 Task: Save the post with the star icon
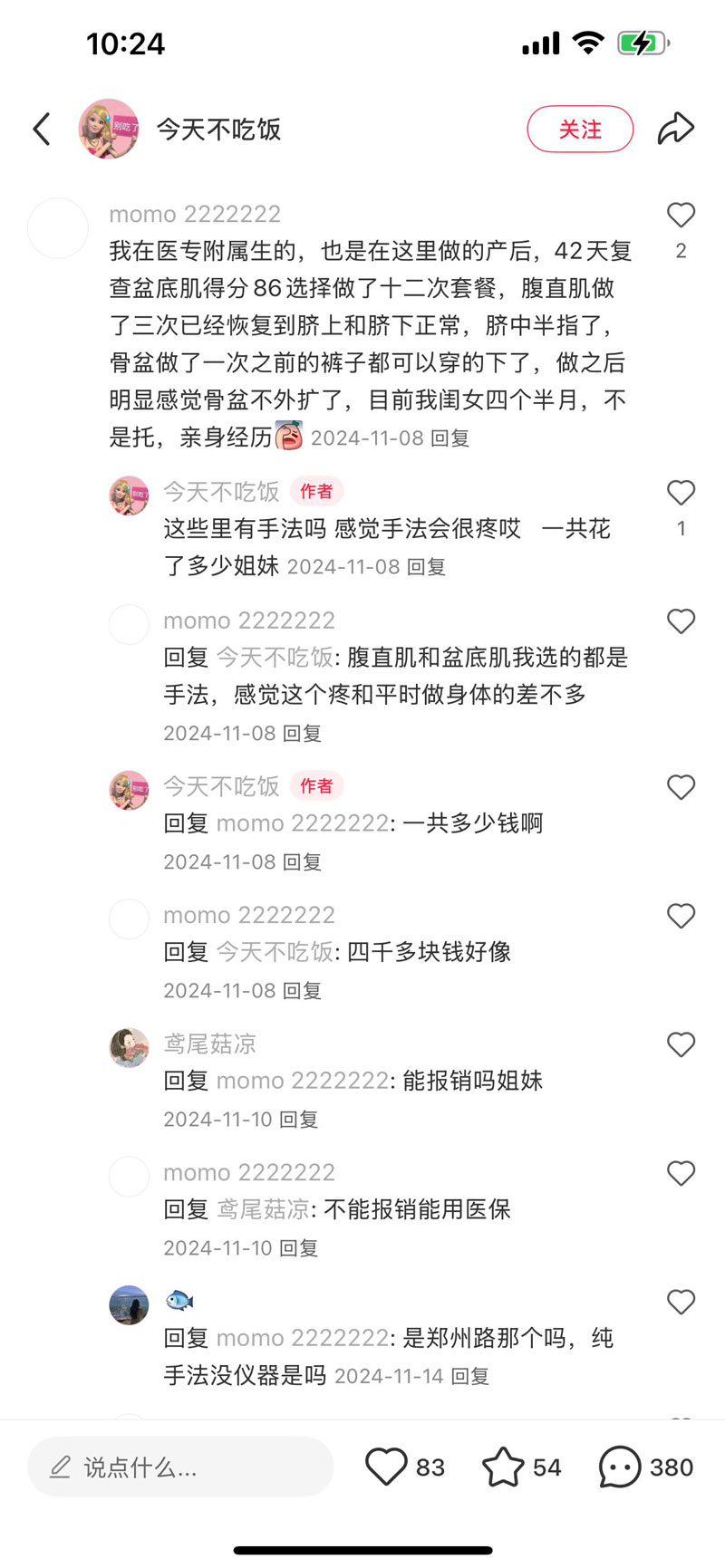click(503, 1467)
